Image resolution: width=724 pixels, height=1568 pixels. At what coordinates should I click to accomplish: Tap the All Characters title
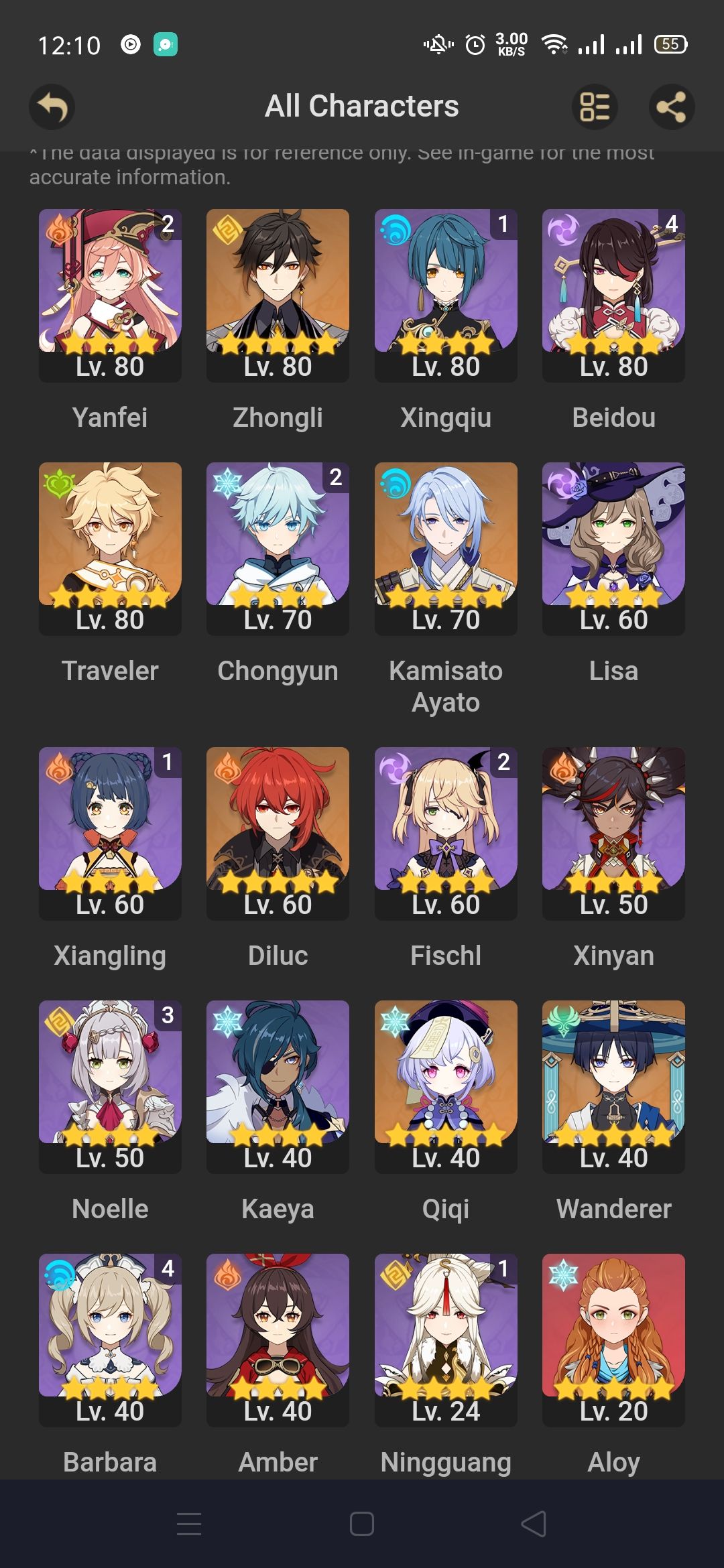pyautogui.click(x=362, y=106)
